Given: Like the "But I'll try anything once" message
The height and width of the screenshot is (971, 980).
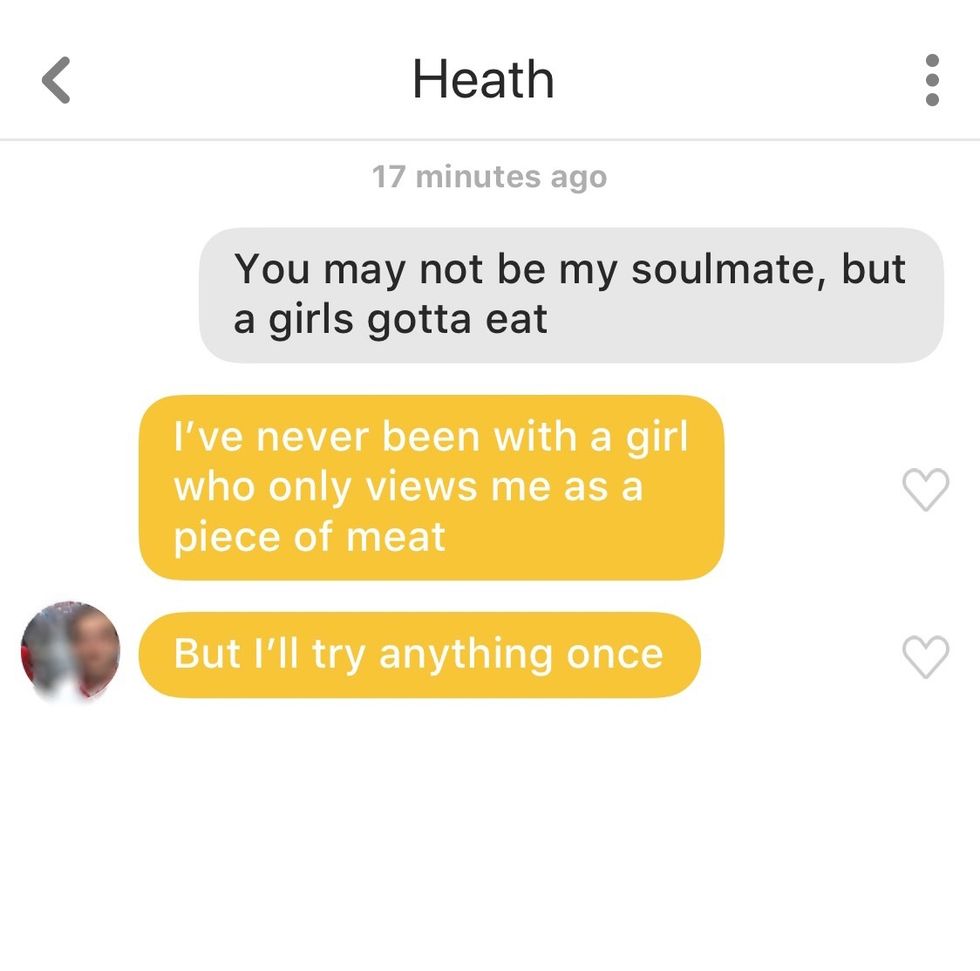Looking at the screenshot, I should pyautogui.click(x=925, y=656).
